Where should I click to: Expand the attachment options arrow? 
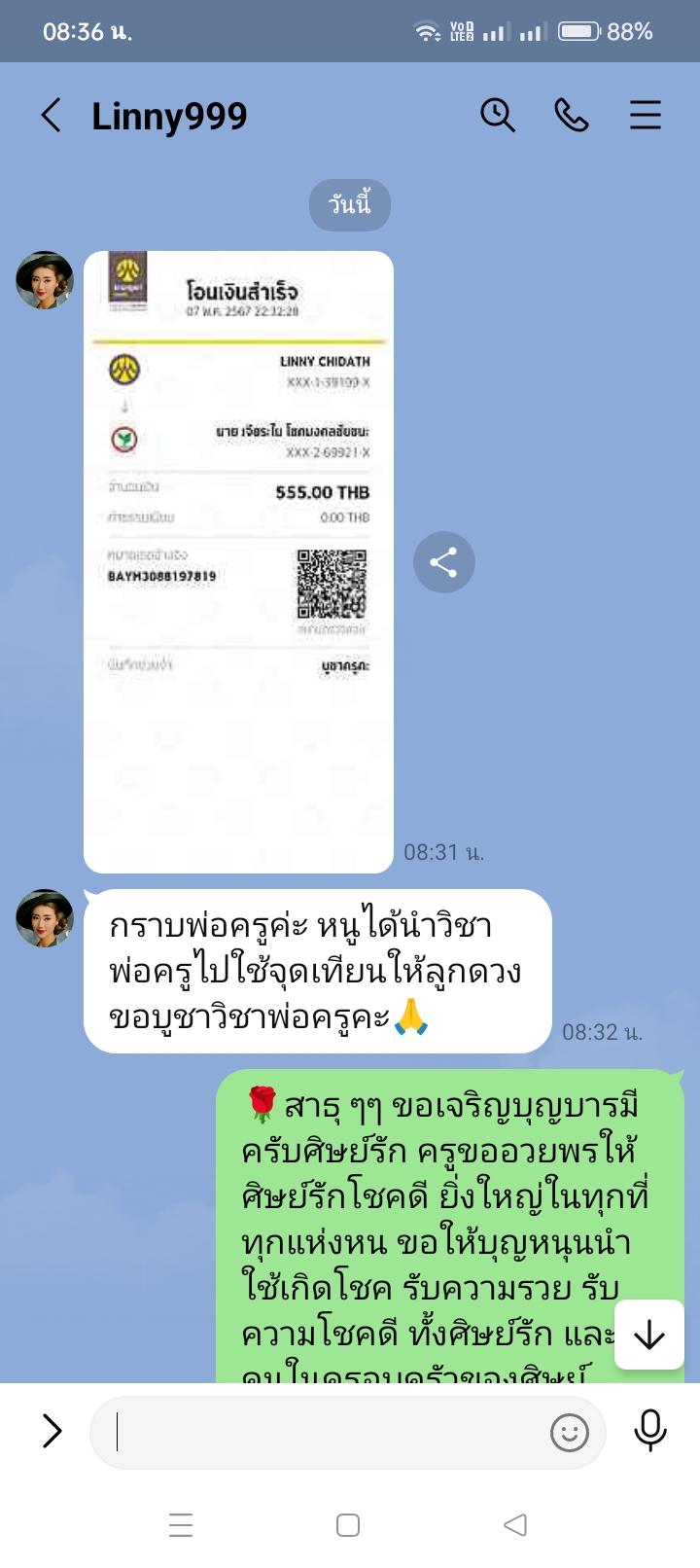point(52,1431)
